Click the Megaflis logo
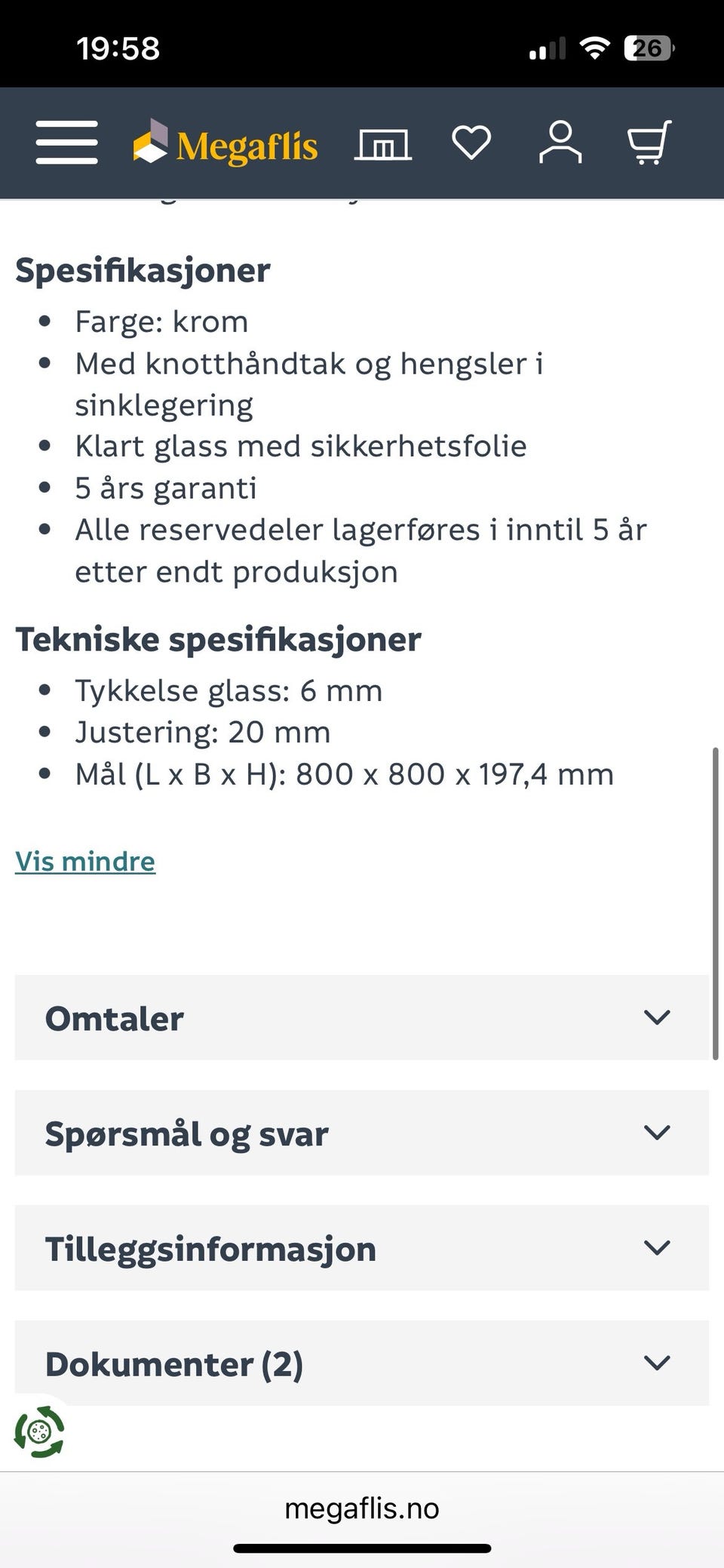Viewport: 724px width, 1568px height. coord(224,143)
